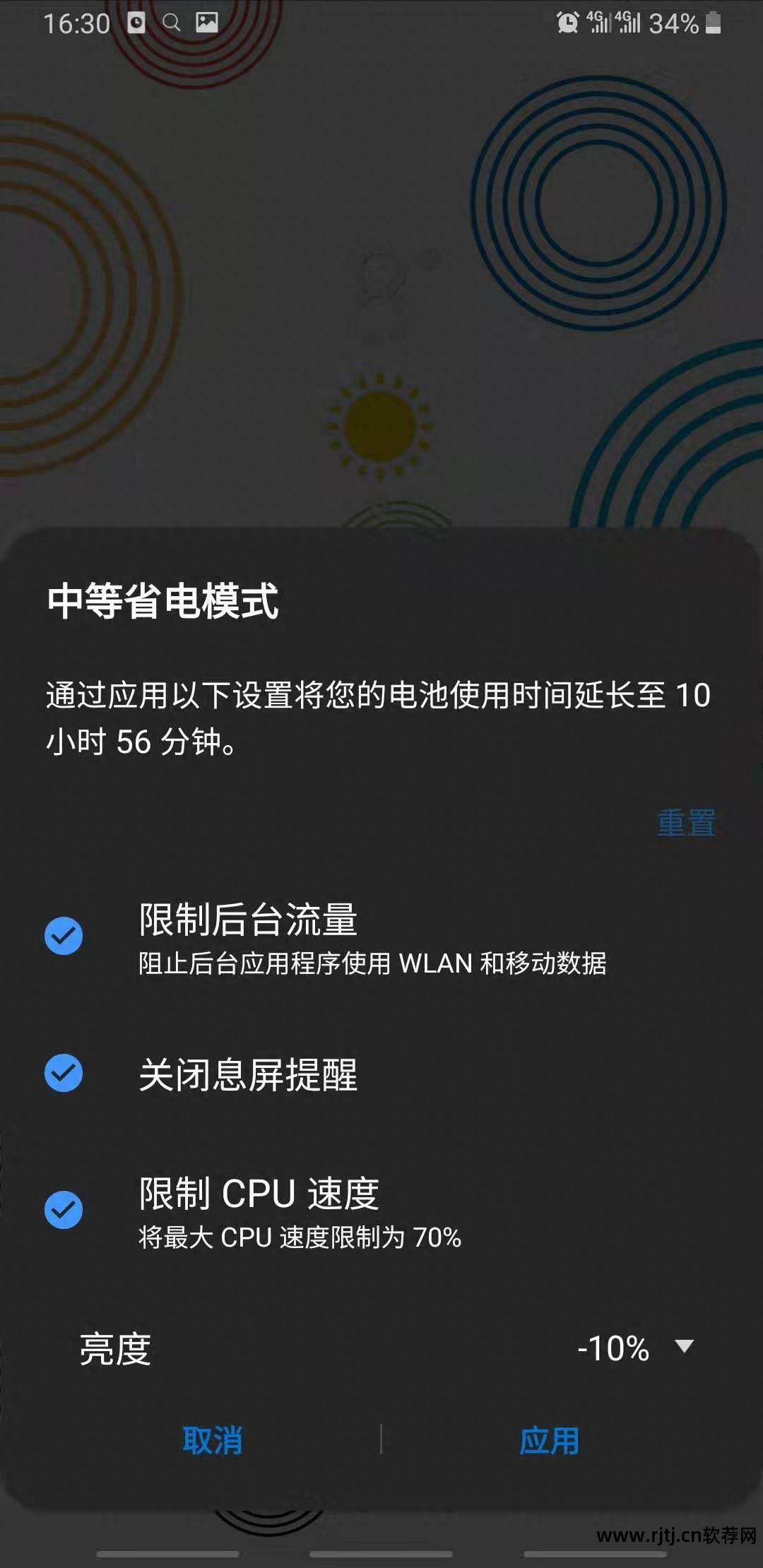The height and width of the screenshot is (1568, 763).
Task: Tap 取消 to cancel the dialog
Action: tap(212, 1441)
